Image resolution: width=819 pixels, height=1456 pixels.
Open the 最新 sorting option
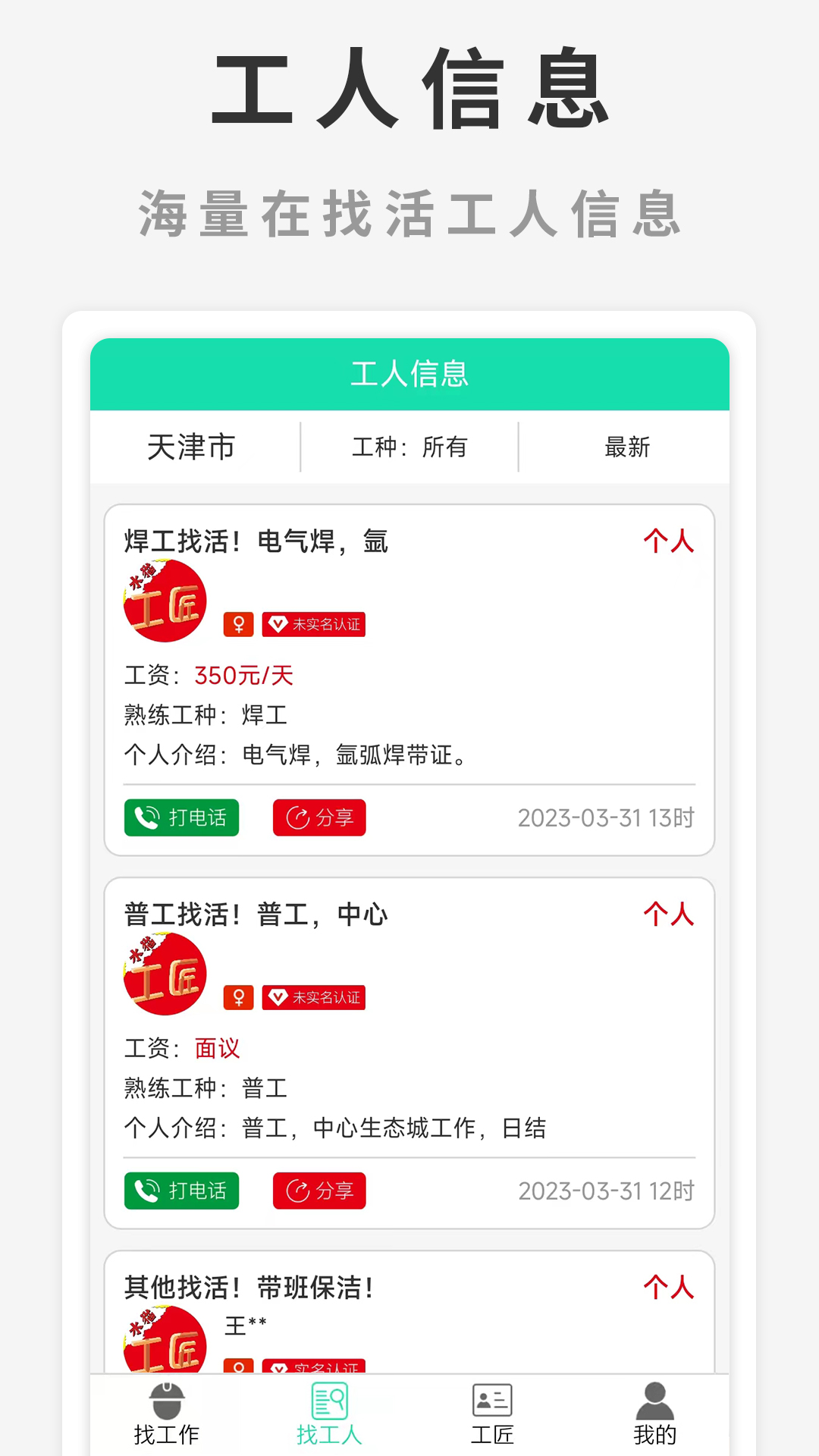[x=626, y=448]
